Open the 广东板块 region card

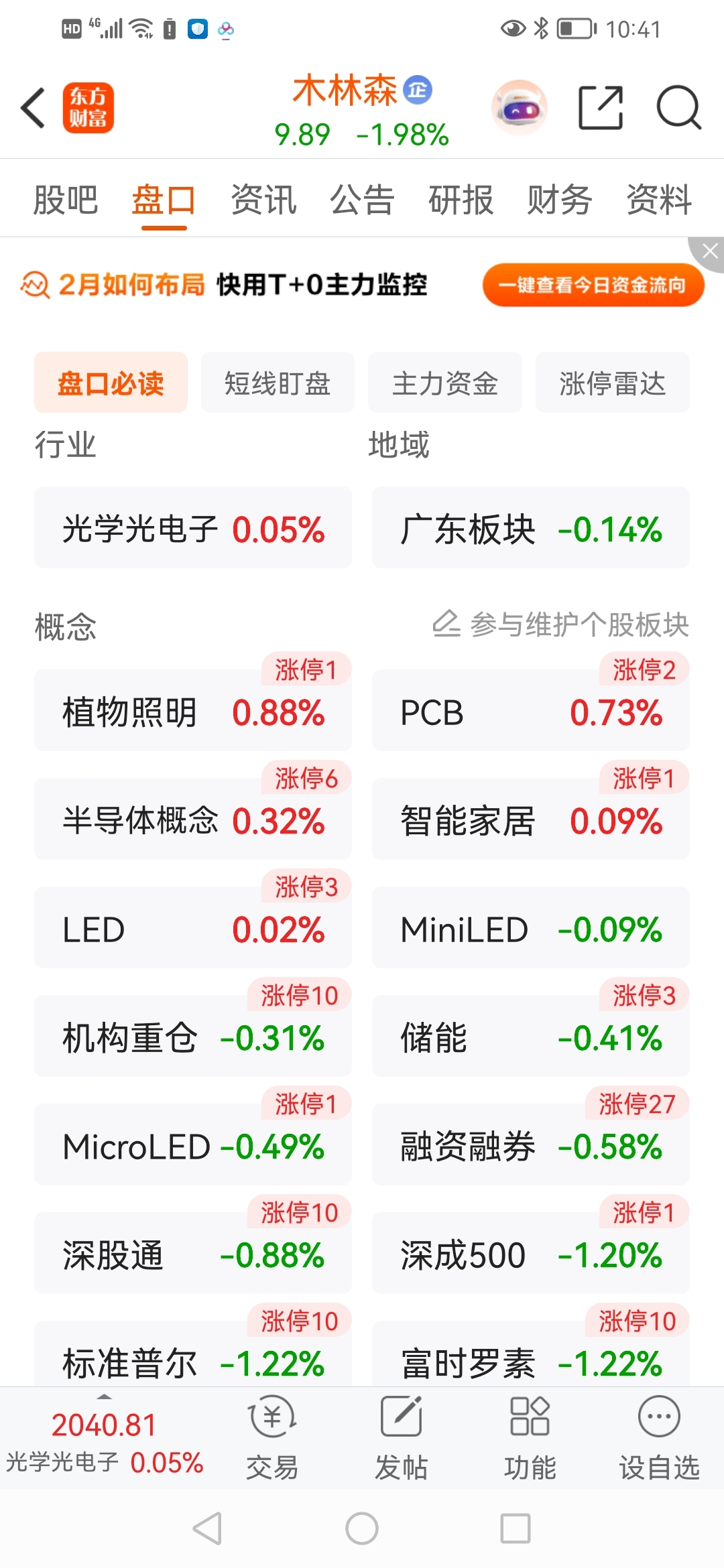click(x=530, y=529)
